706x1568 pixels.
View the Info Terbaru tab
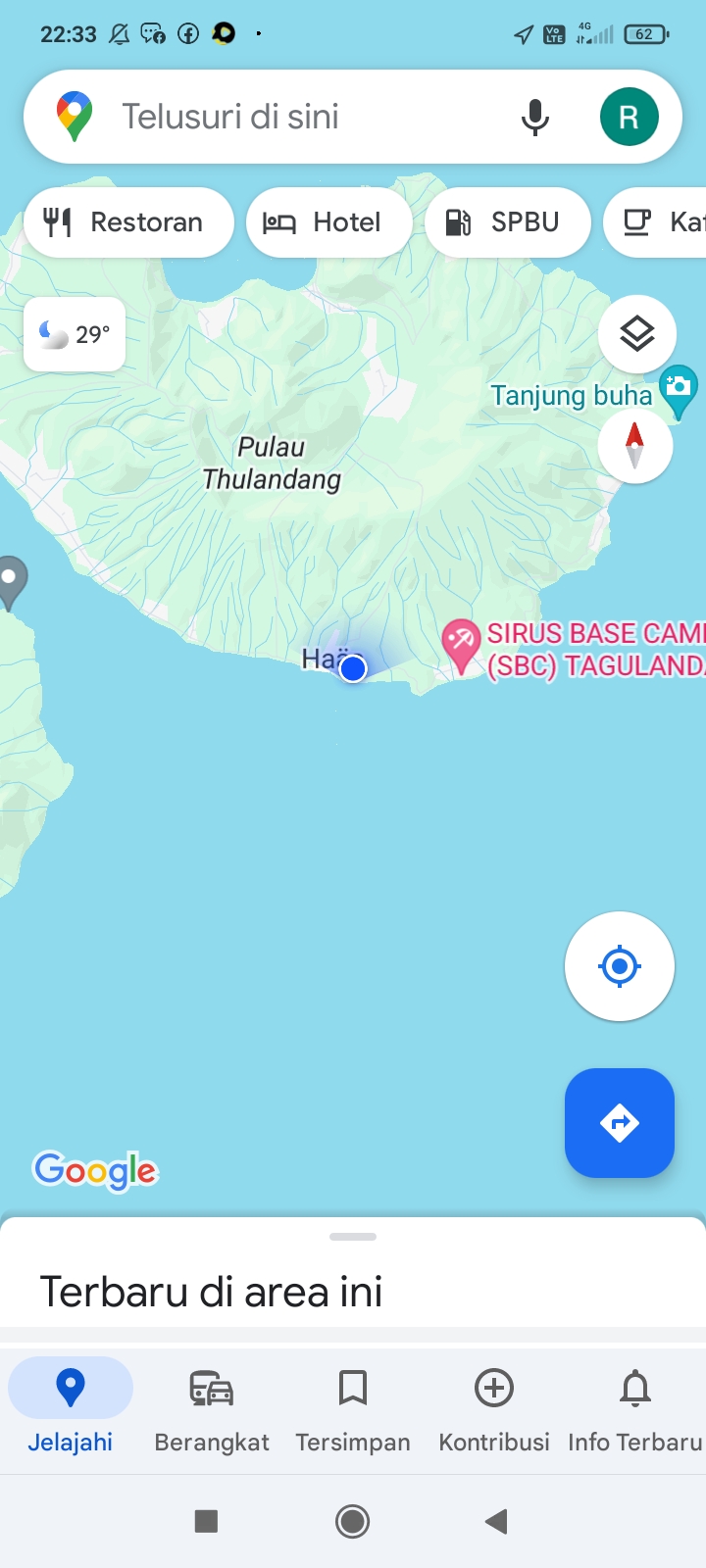(x=635, y=1411)
